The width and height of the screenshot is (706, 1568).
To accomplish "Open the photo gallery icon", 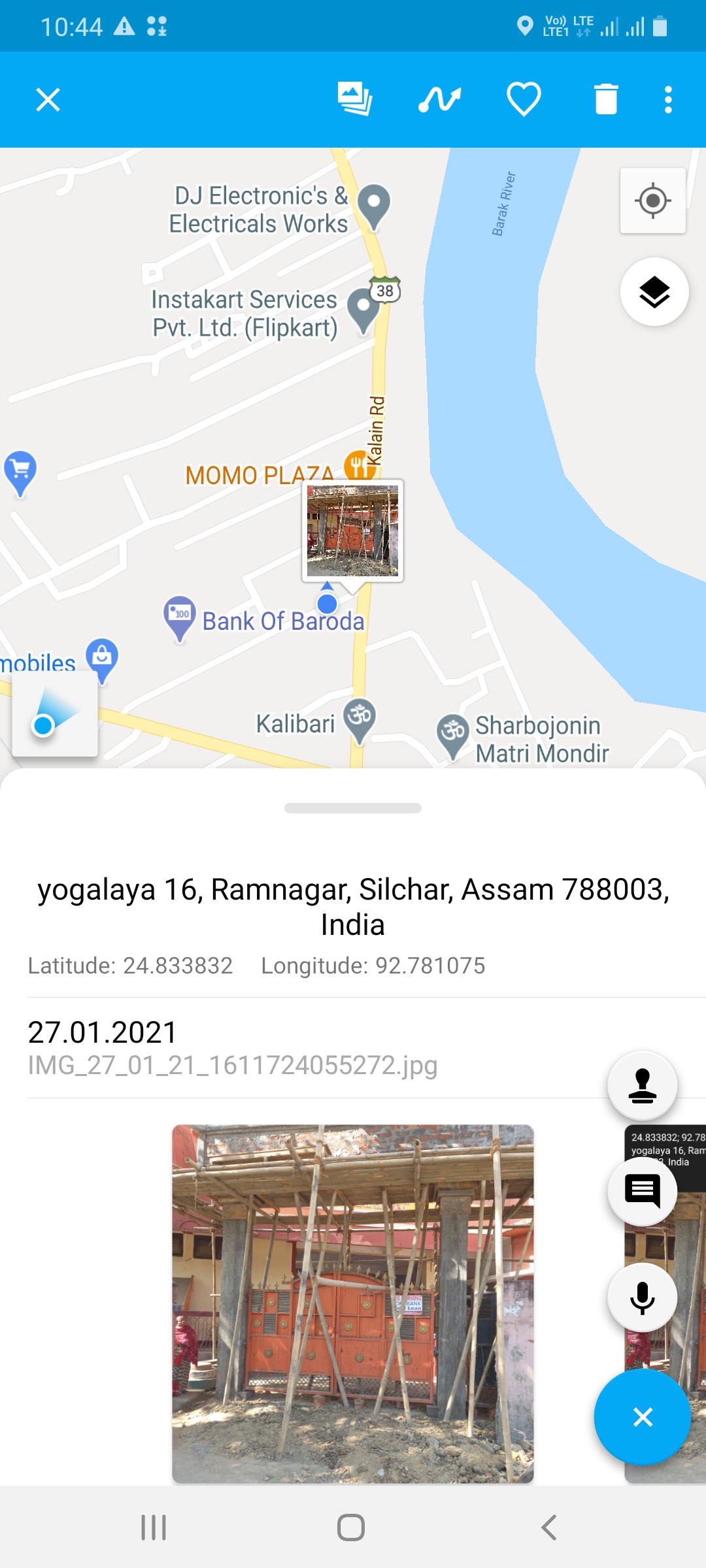I will (355, 99).
